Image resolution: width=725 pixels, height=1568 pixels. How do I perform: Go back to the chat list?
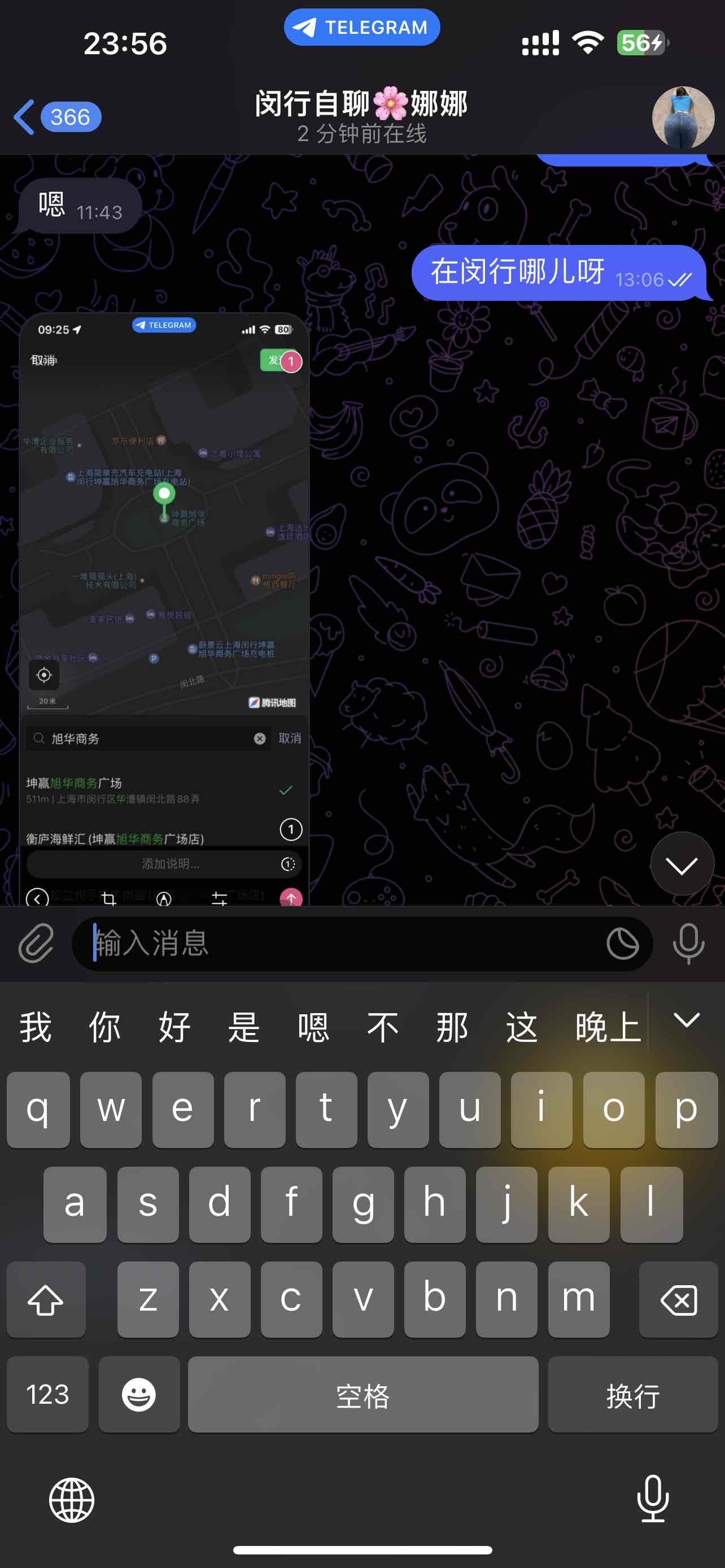click(54, 117)
